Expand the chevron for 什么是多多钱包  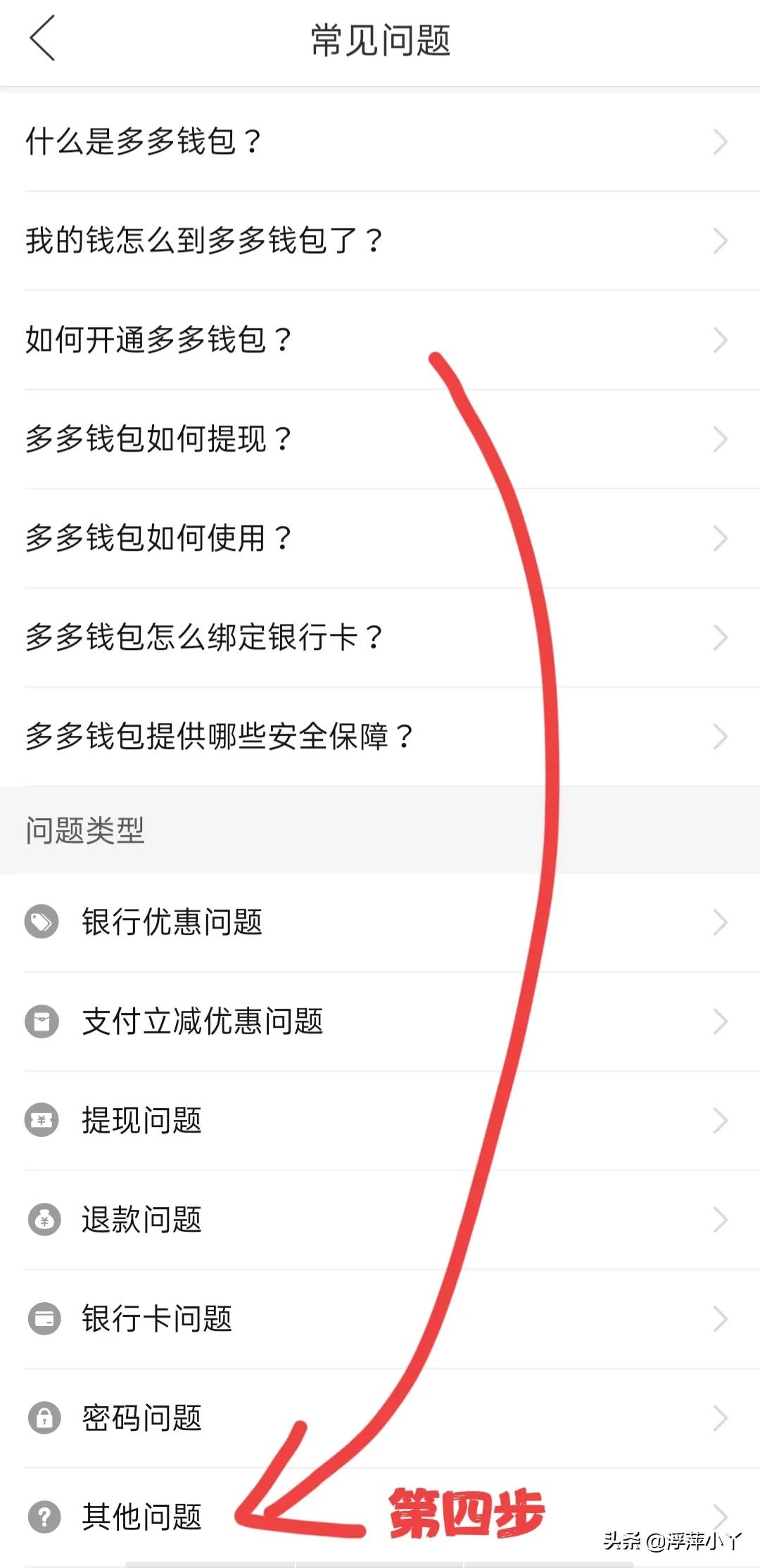721,143
